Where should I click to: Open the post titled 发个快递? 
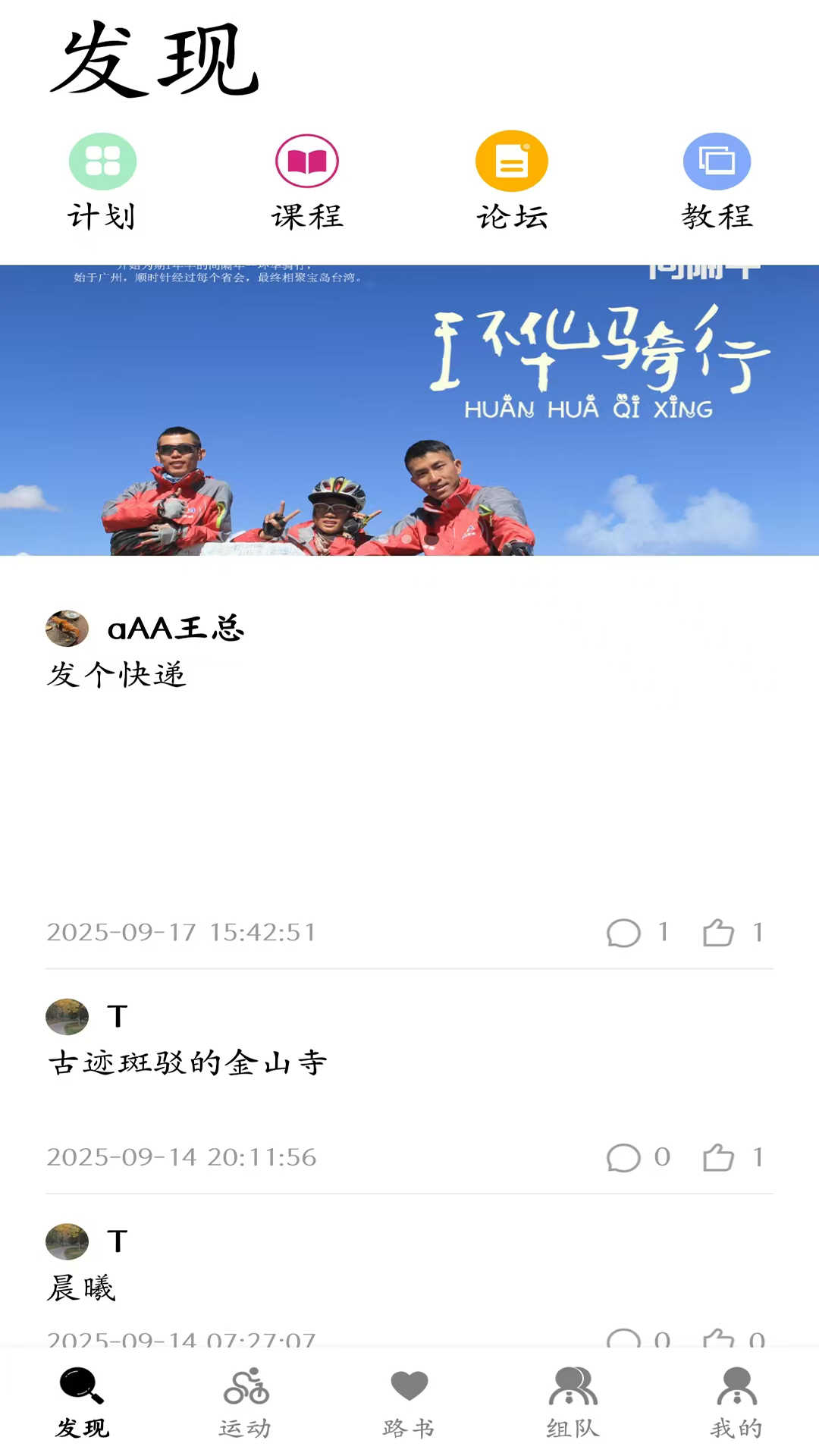(115, 673)
